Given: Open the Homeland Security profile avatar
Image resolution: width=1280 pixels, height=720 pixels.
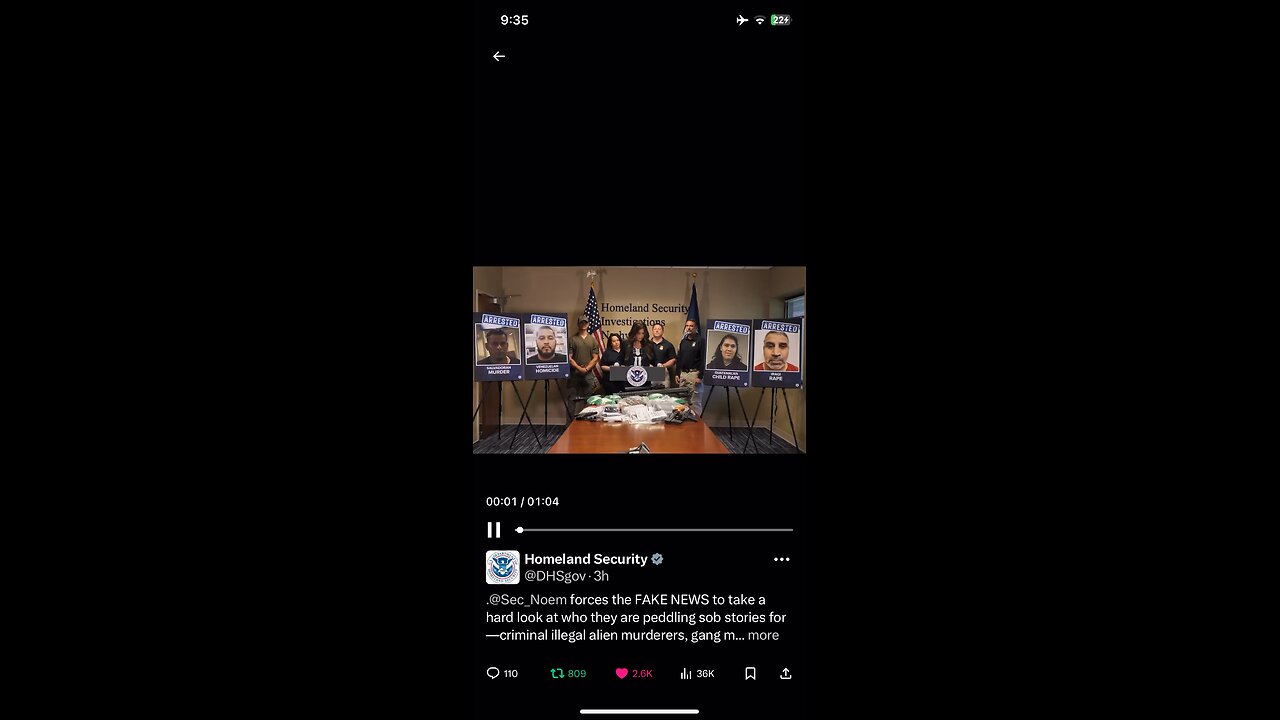Looking at the screenshot, I should point(502,567).
